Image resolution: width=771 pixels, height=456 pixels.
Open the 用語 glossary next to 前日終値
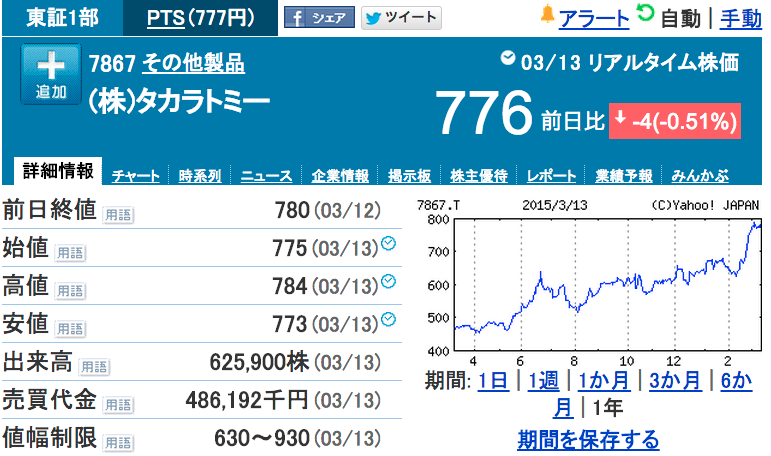click(x=118, y=215)
